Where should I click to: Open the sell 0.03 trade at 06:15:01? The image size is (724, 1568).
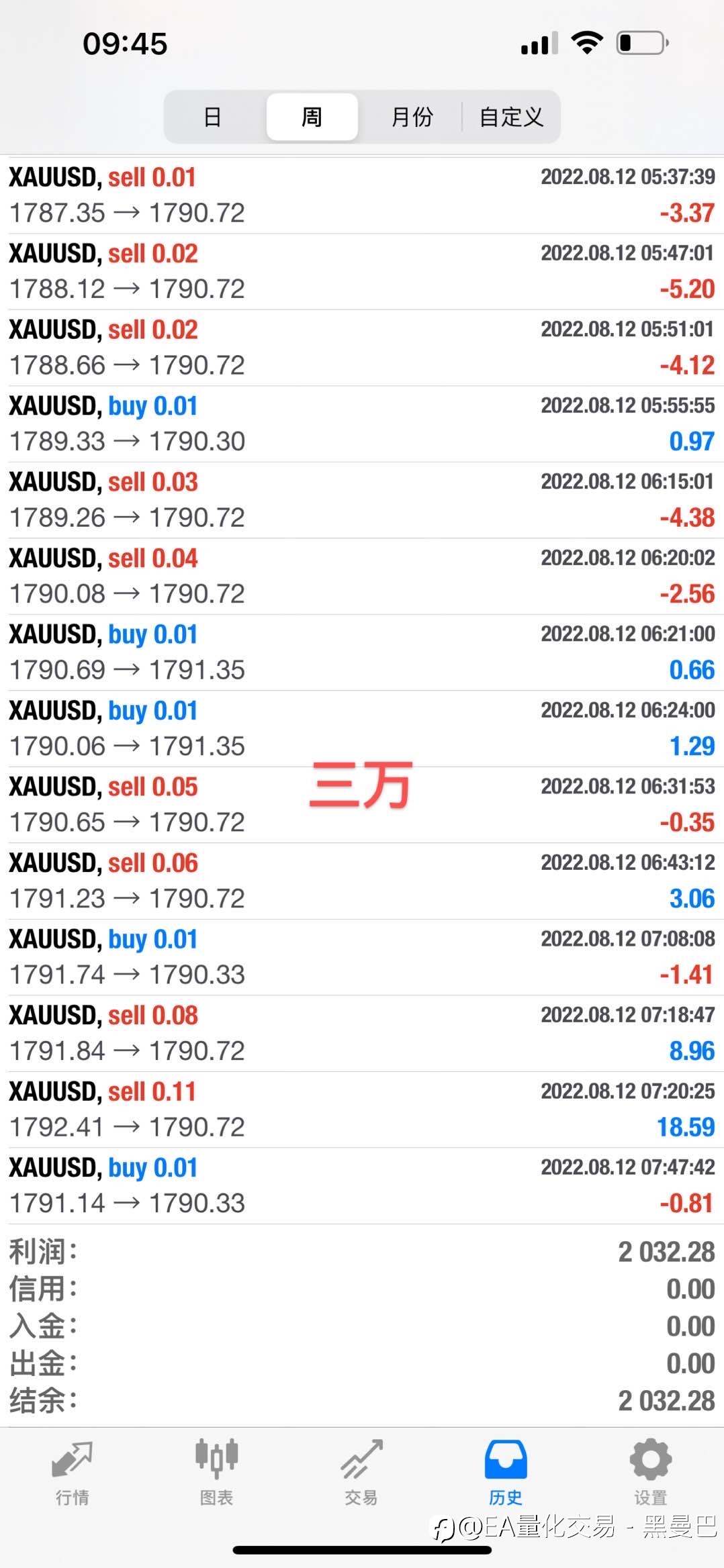362,500
